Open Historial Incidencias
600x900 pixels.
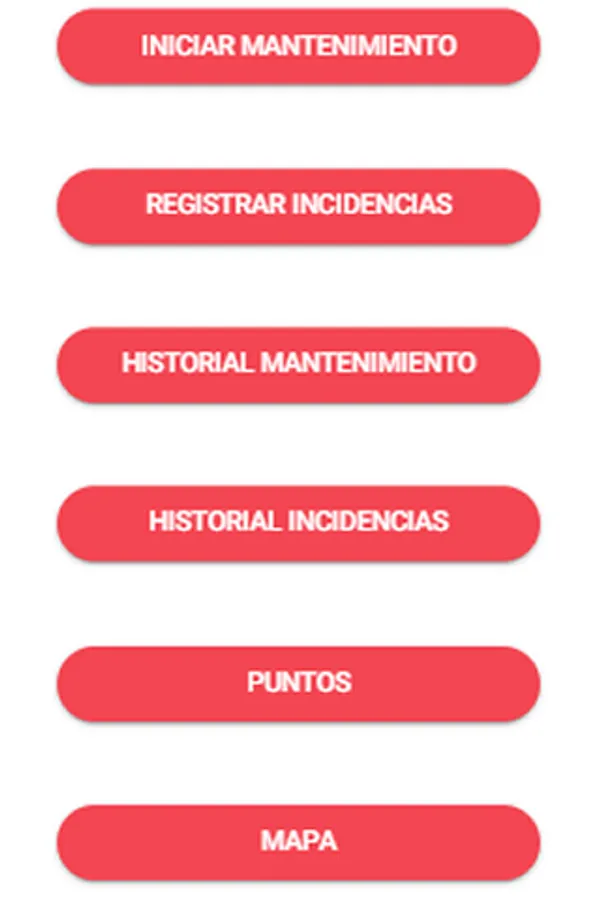coord(298,523)
